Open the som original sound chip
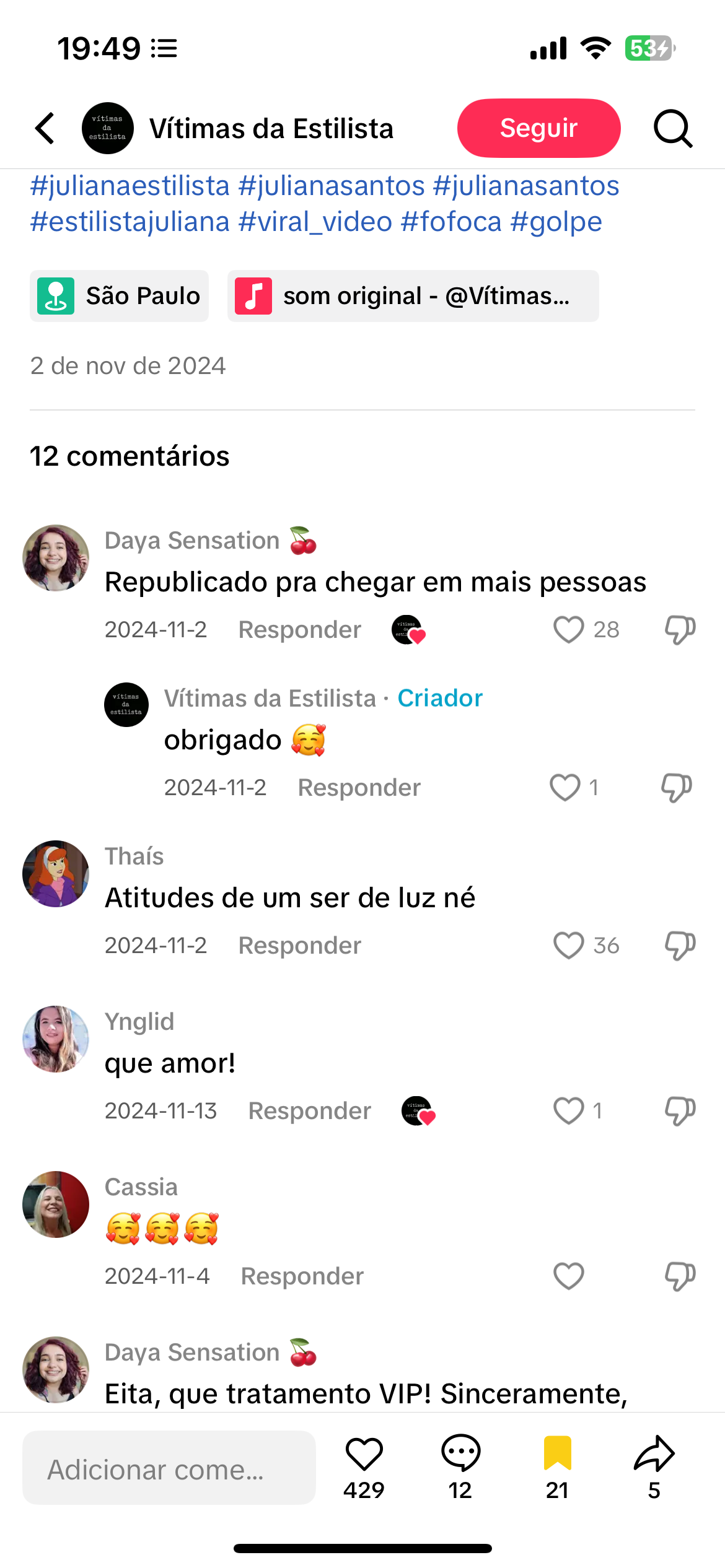 click(x=413, y=296)
